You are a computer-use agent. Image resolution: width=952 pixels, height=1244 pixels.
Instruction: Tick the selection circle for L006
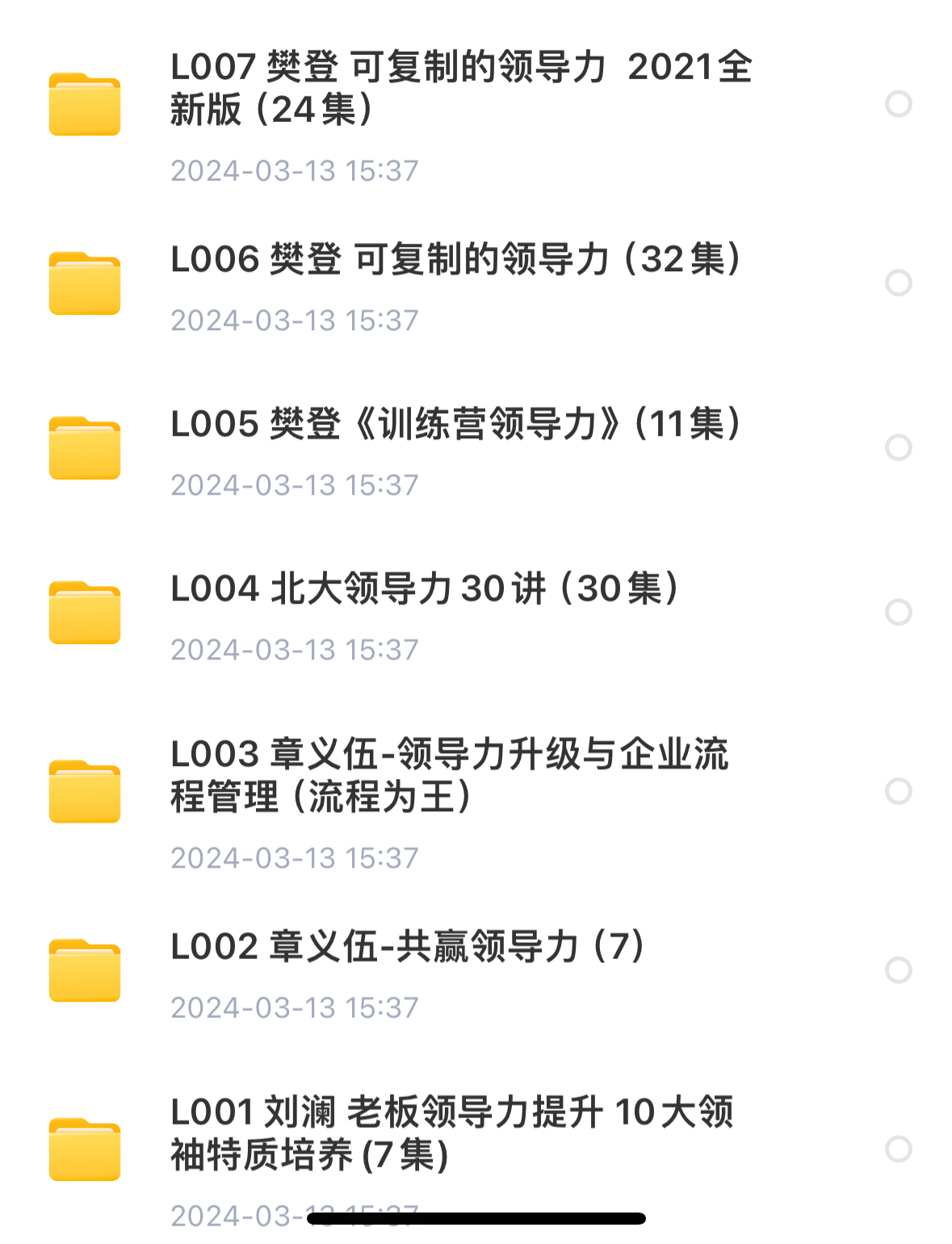click(898, 283)
